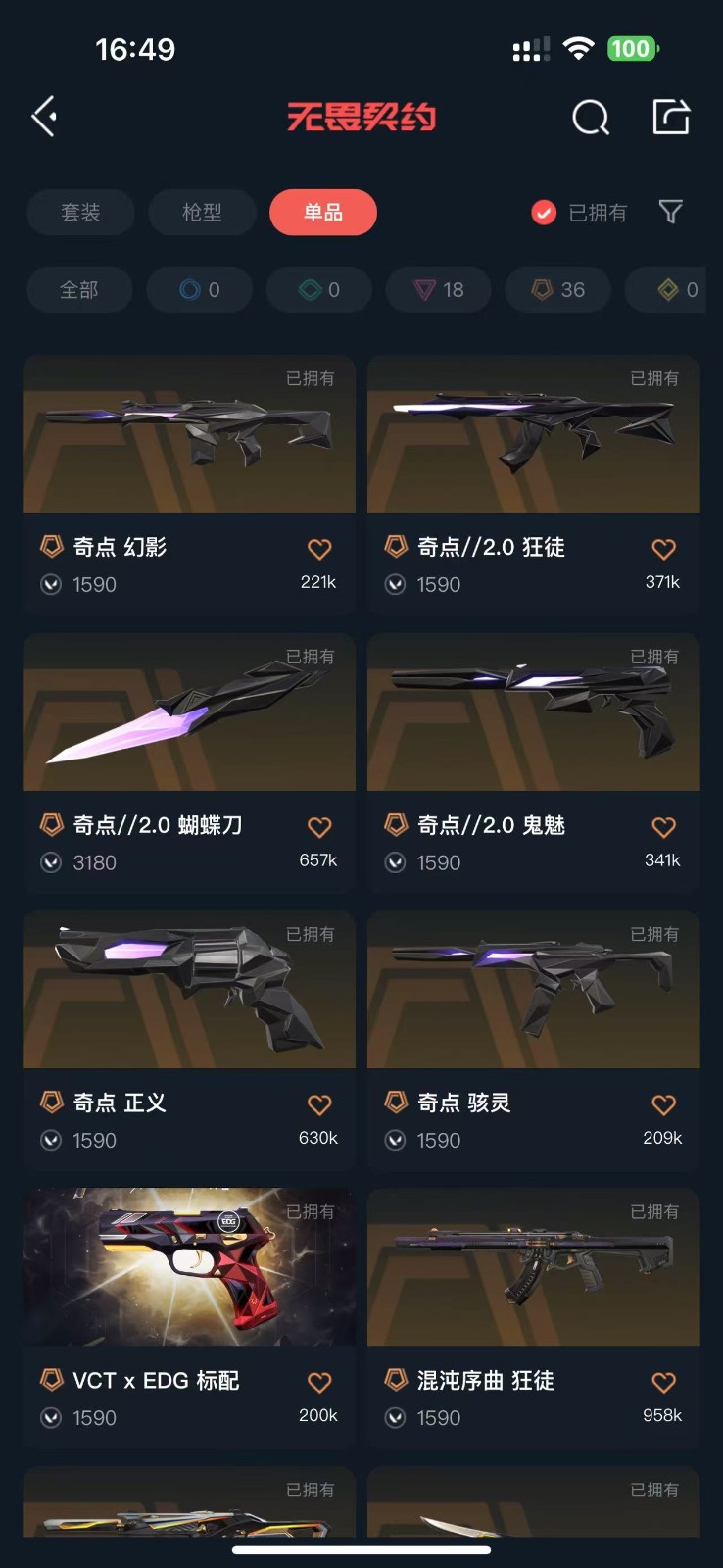Like the 奇点//2.0 鬼魅 skin
The height and width of the screenshot is (1568, 723).
(663, 827)
